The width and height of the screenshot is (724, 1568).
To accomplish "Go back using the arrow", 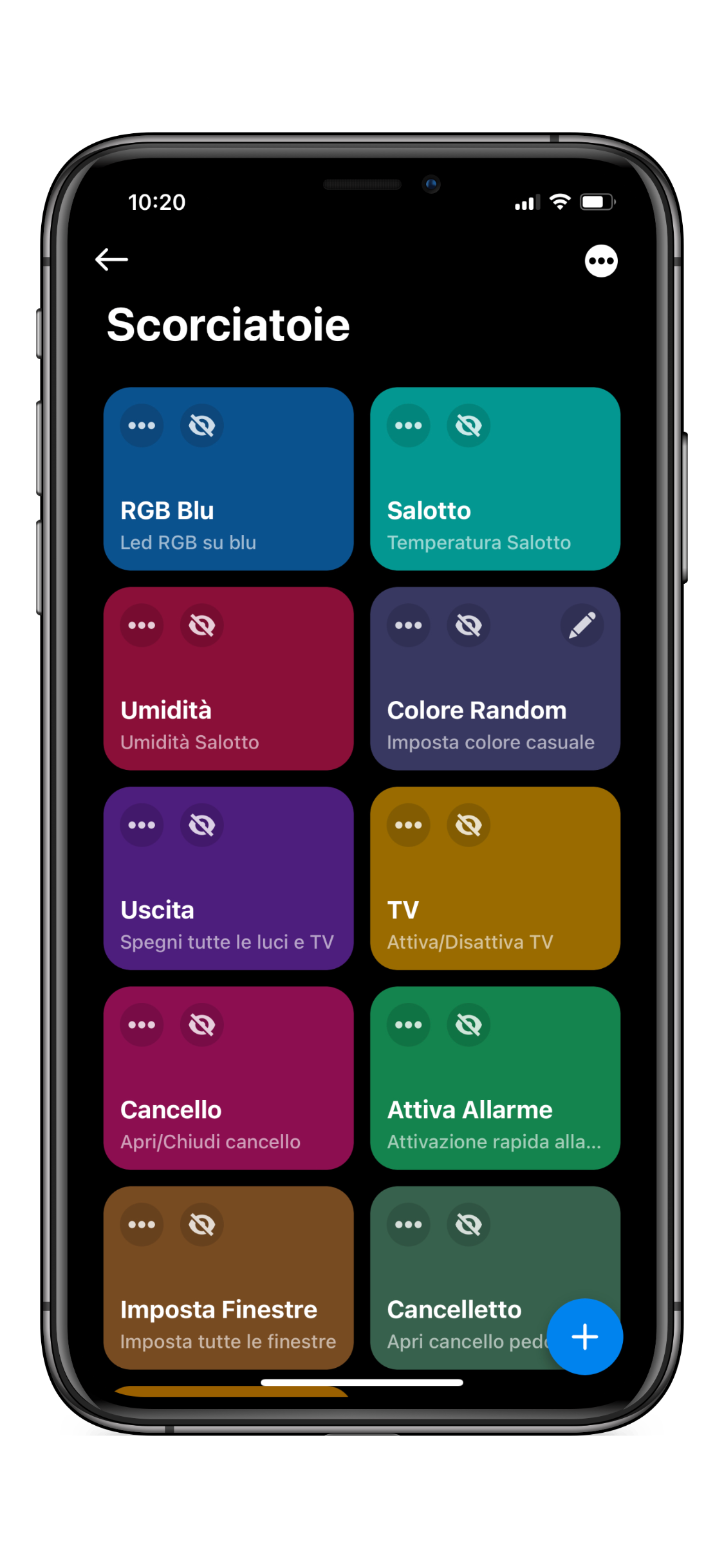I will tap(111, 259).
